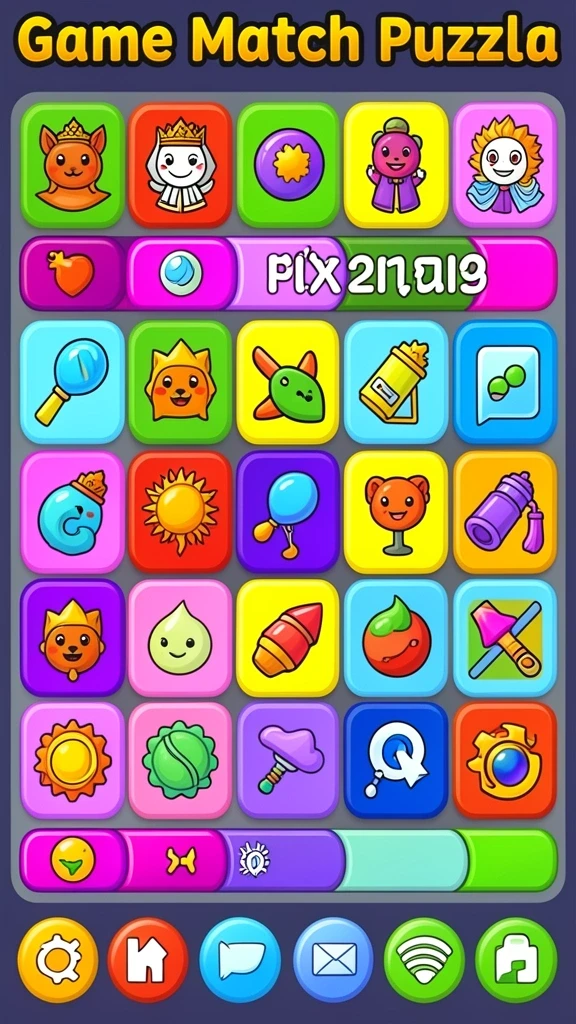This screenshot has width=576, height=1024.
Task: Select the green cabbage tile on pink
Action: pos(180,760)
